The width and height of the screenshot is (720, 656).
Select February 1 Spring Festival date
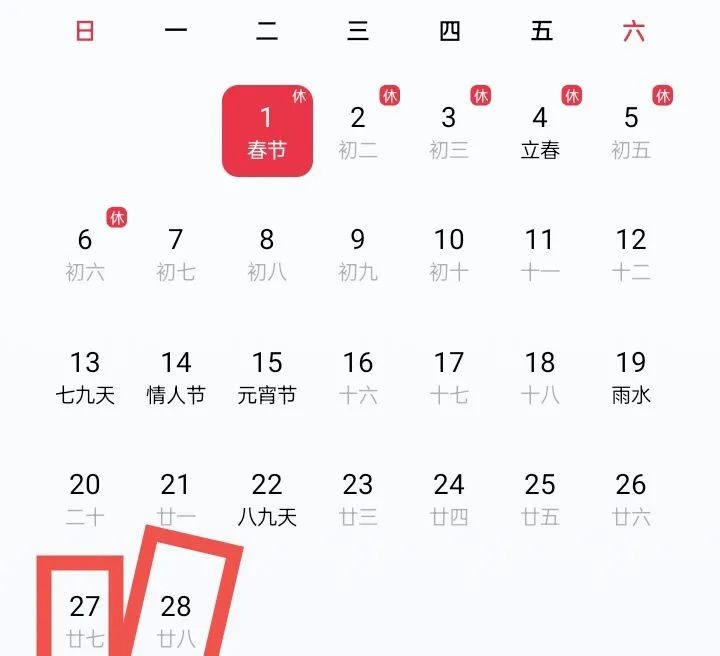pyautogui.click(x=267, y=131)
